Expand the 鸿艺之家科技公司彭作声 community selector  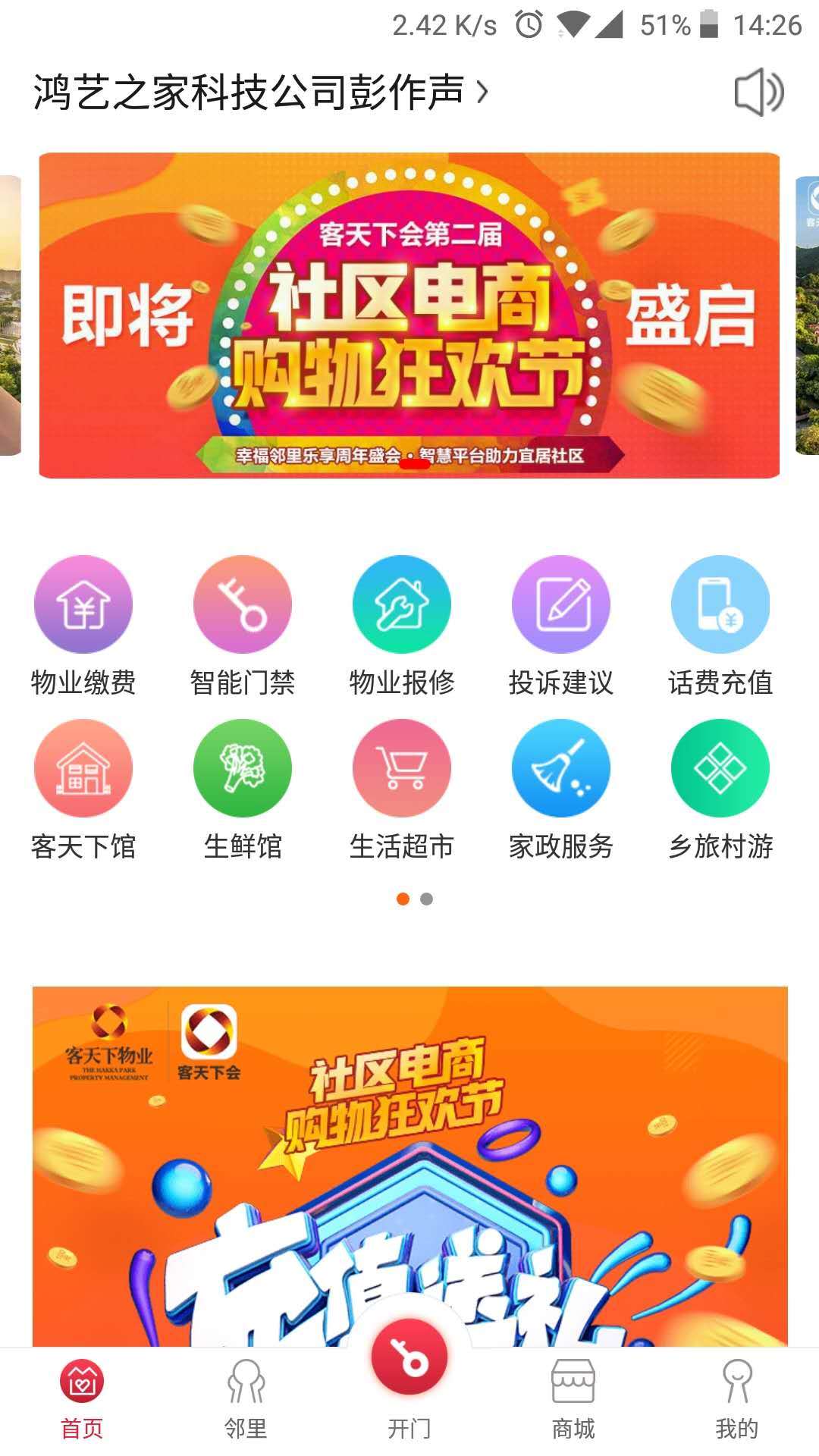(x=260, y=93)
